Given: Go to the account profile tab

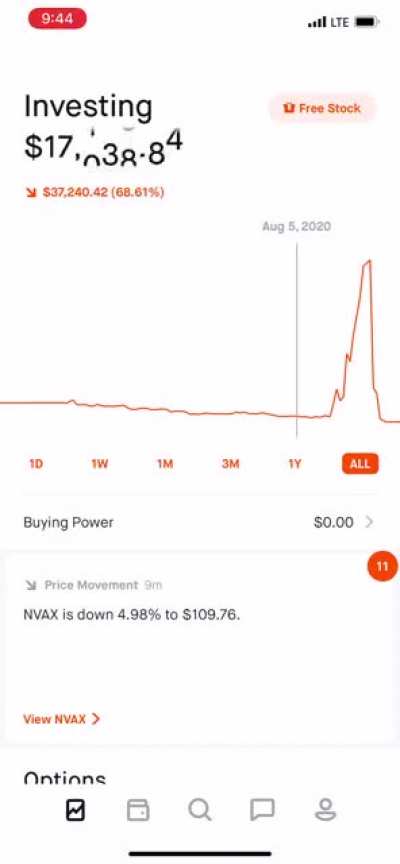Looking at the screenshot, I should click(x=325, y=809).
